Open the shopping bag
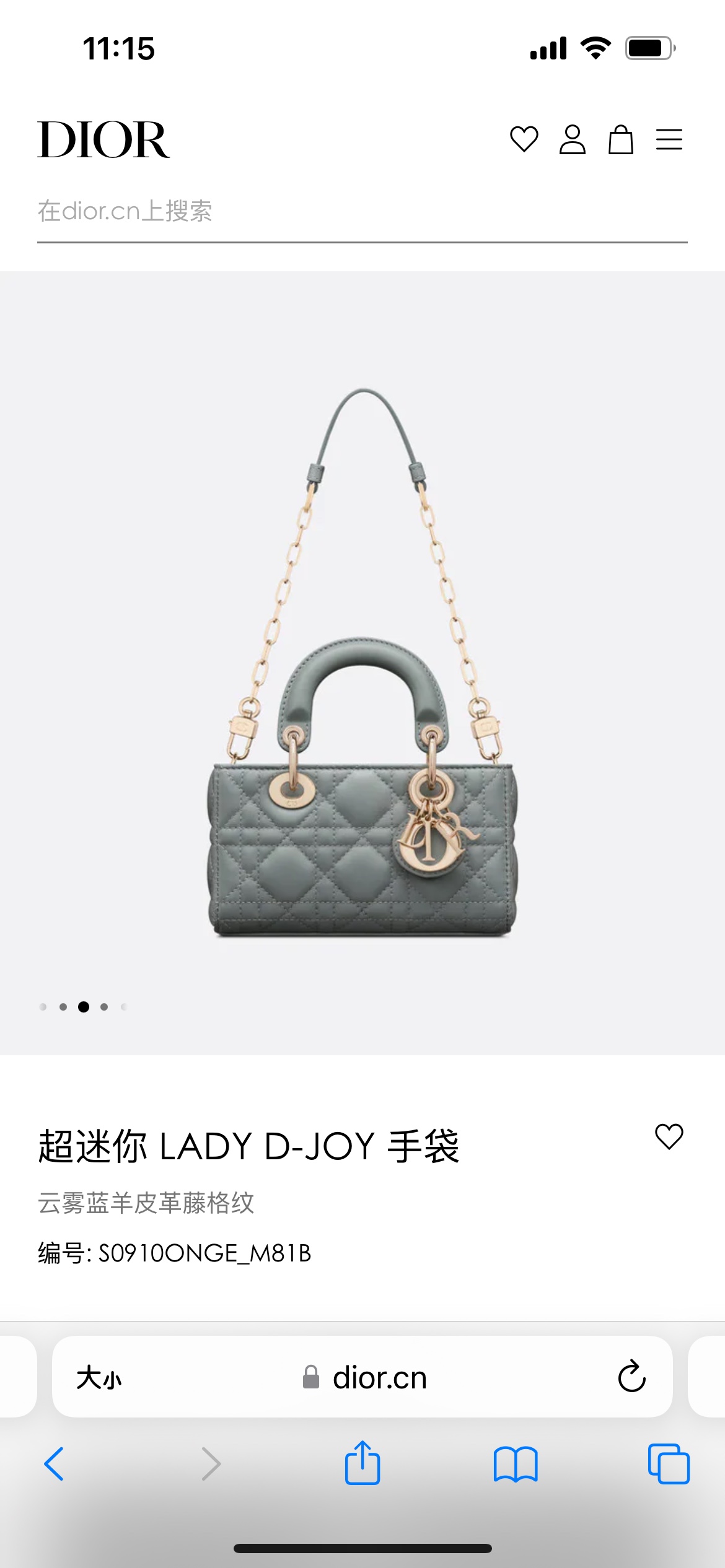This screenshot has height=1568, width=725. tap(620, 139)
